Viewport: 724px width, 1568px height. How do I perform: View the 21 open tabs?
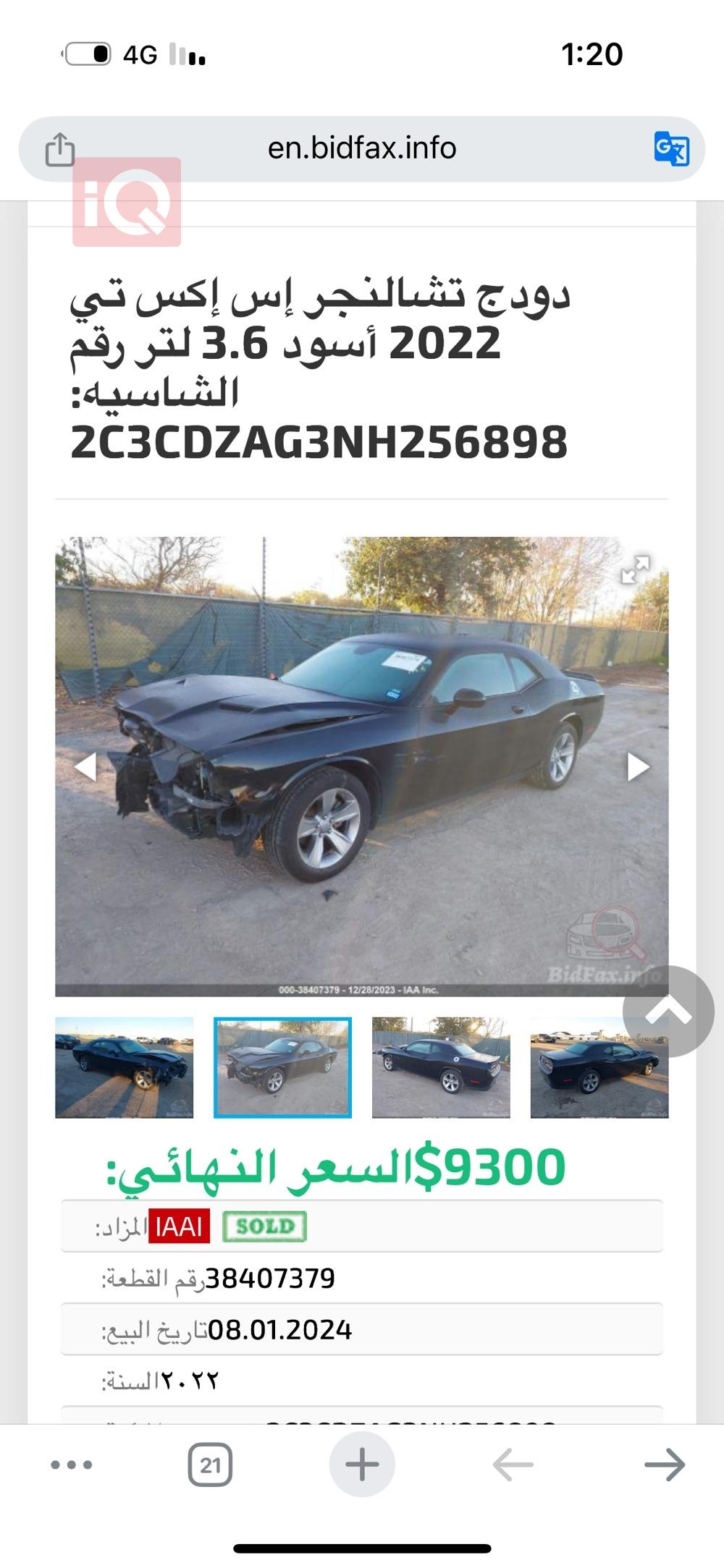pos(210,1465)
